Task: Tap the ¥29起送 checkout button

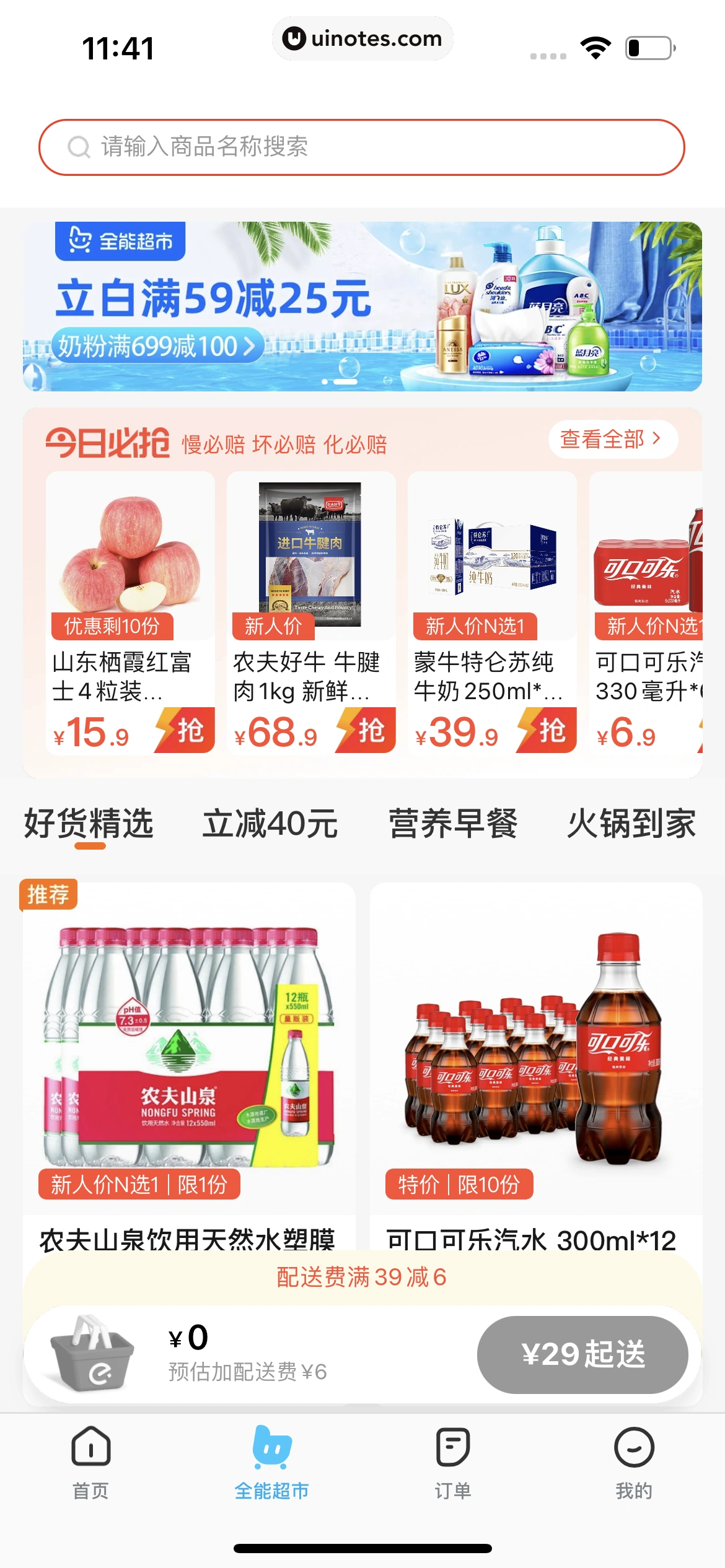Action: point(582,1354)
